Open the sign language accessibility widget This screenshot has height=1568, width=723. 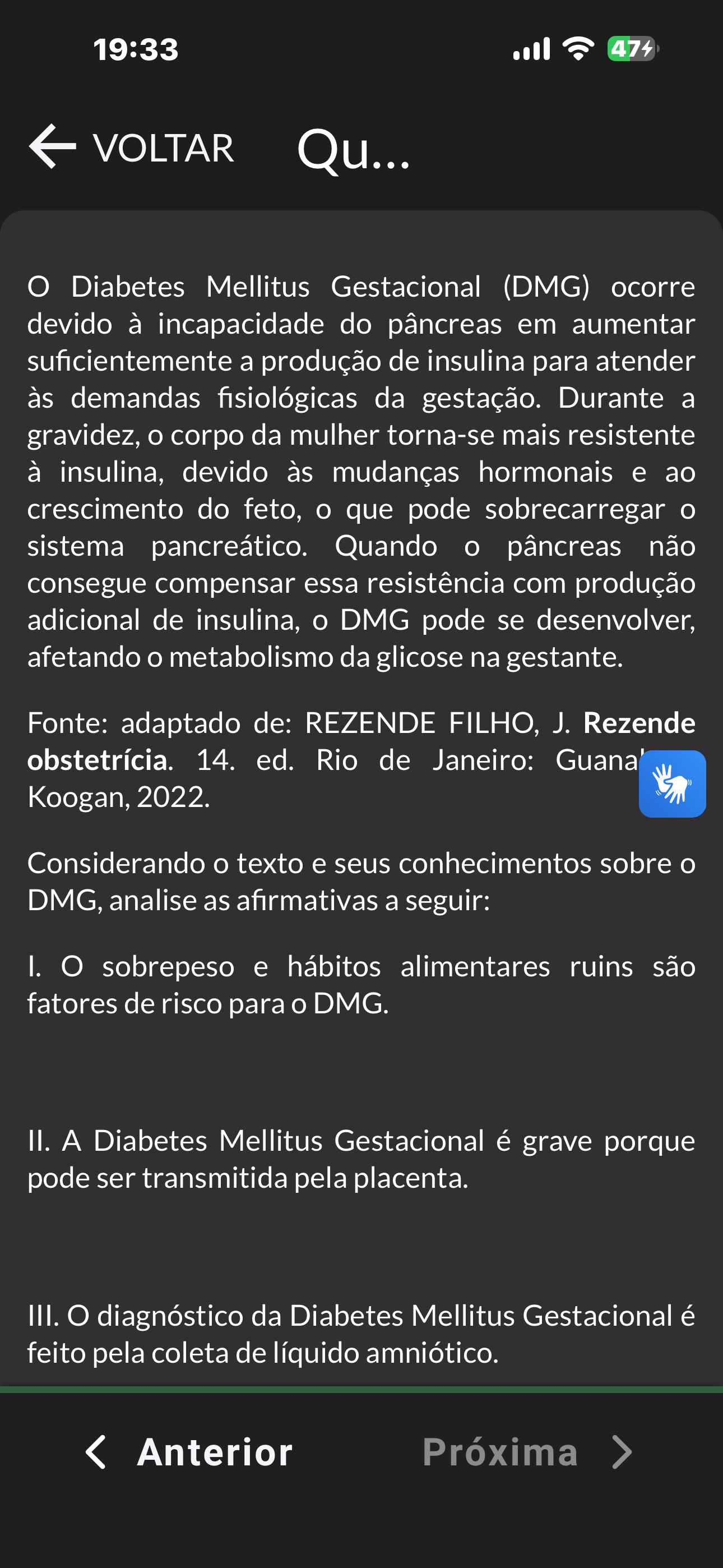tap(672, 783)
